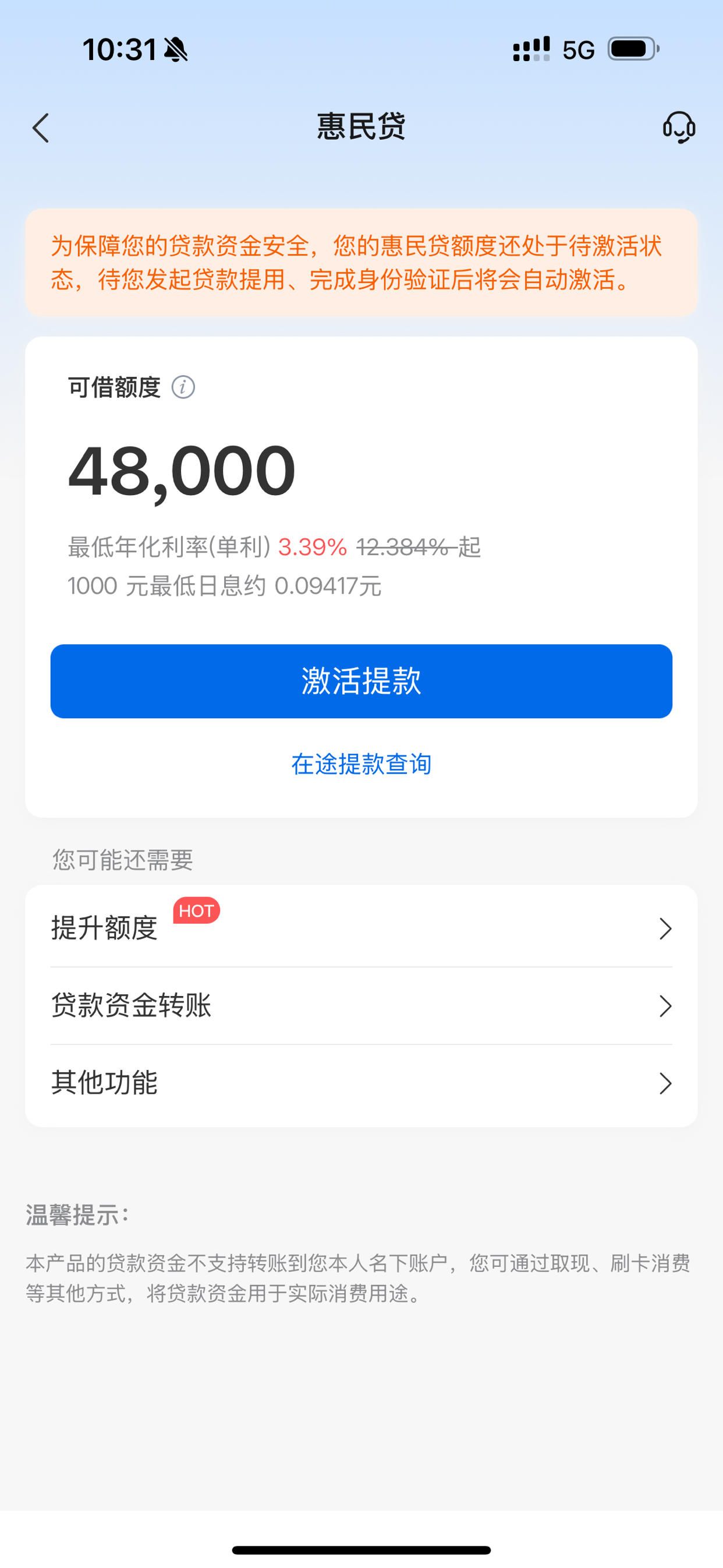Tap the home indicator bar at bottom

pyautogui.click(x=361, y=1550)
